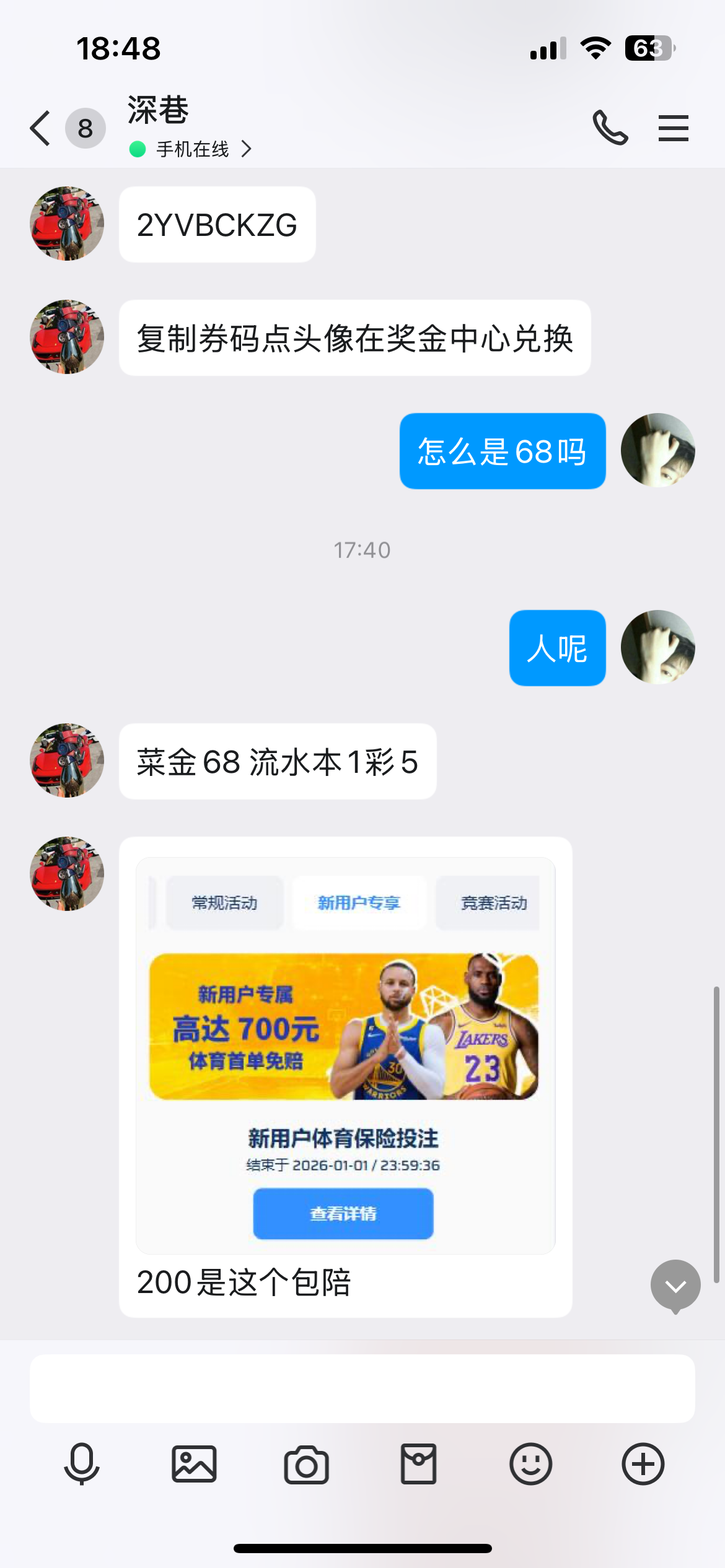The width and height of the screenshot is (725, 1568).
Task: Tap the coupon code message 2YVBCKZG
Action: point(217,225)
